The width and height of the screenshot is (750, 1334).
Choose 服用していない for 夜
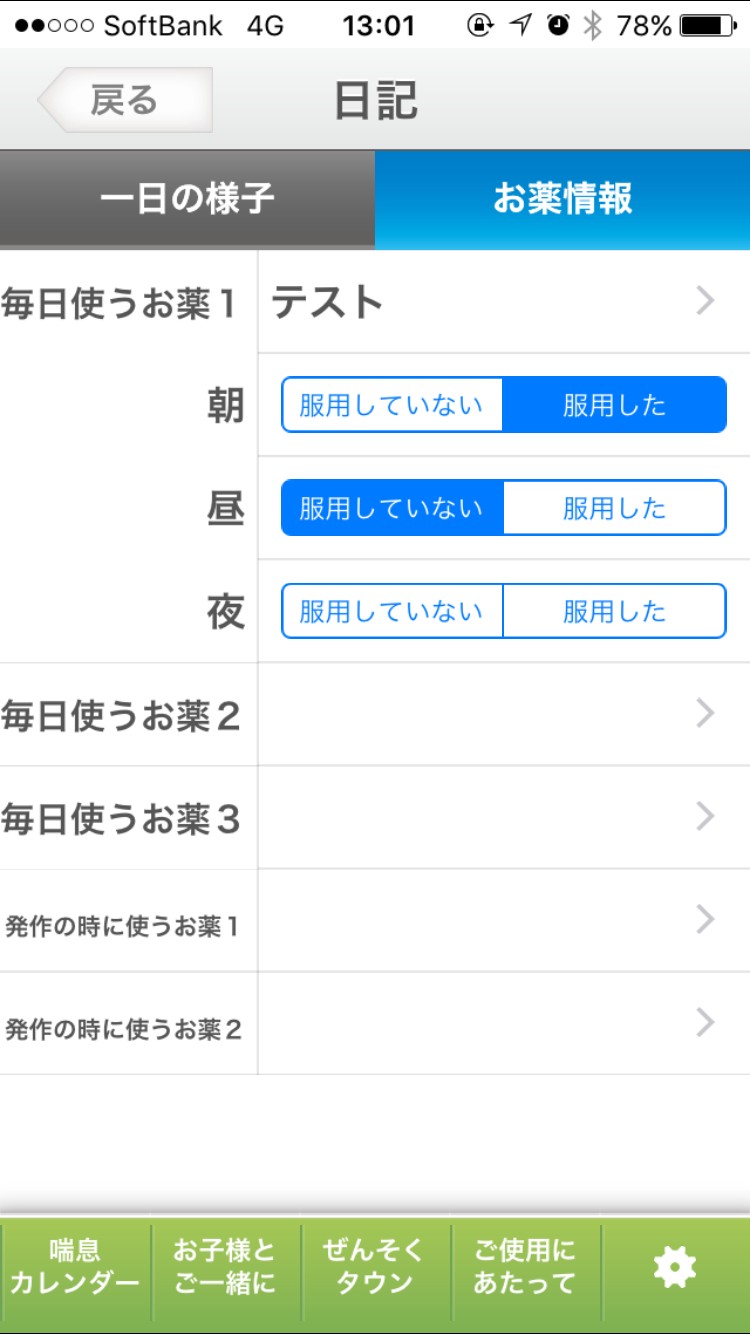pyautogui.click(x=392, y=611)
